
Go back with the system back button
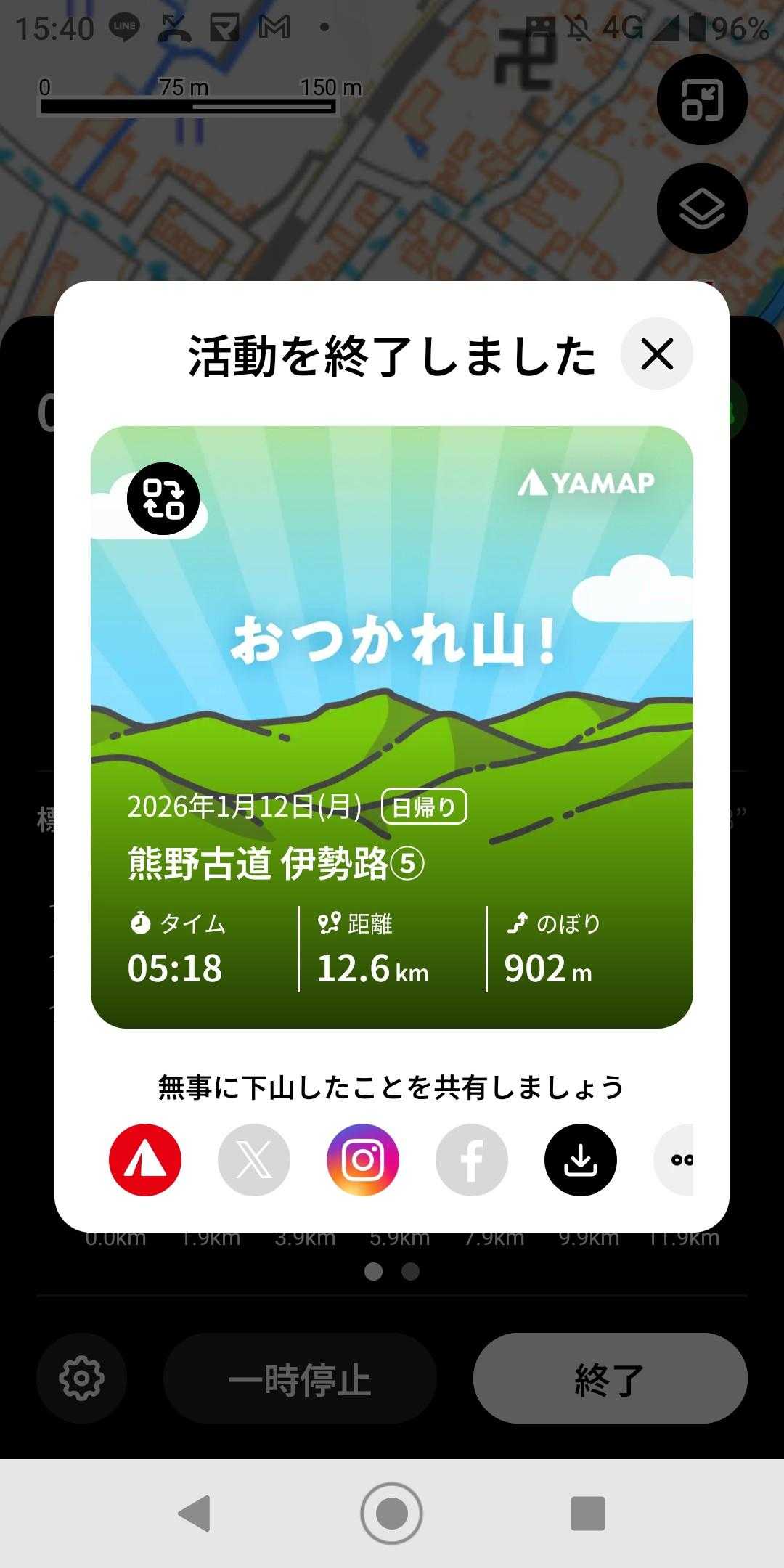(x=195, y=1514)
